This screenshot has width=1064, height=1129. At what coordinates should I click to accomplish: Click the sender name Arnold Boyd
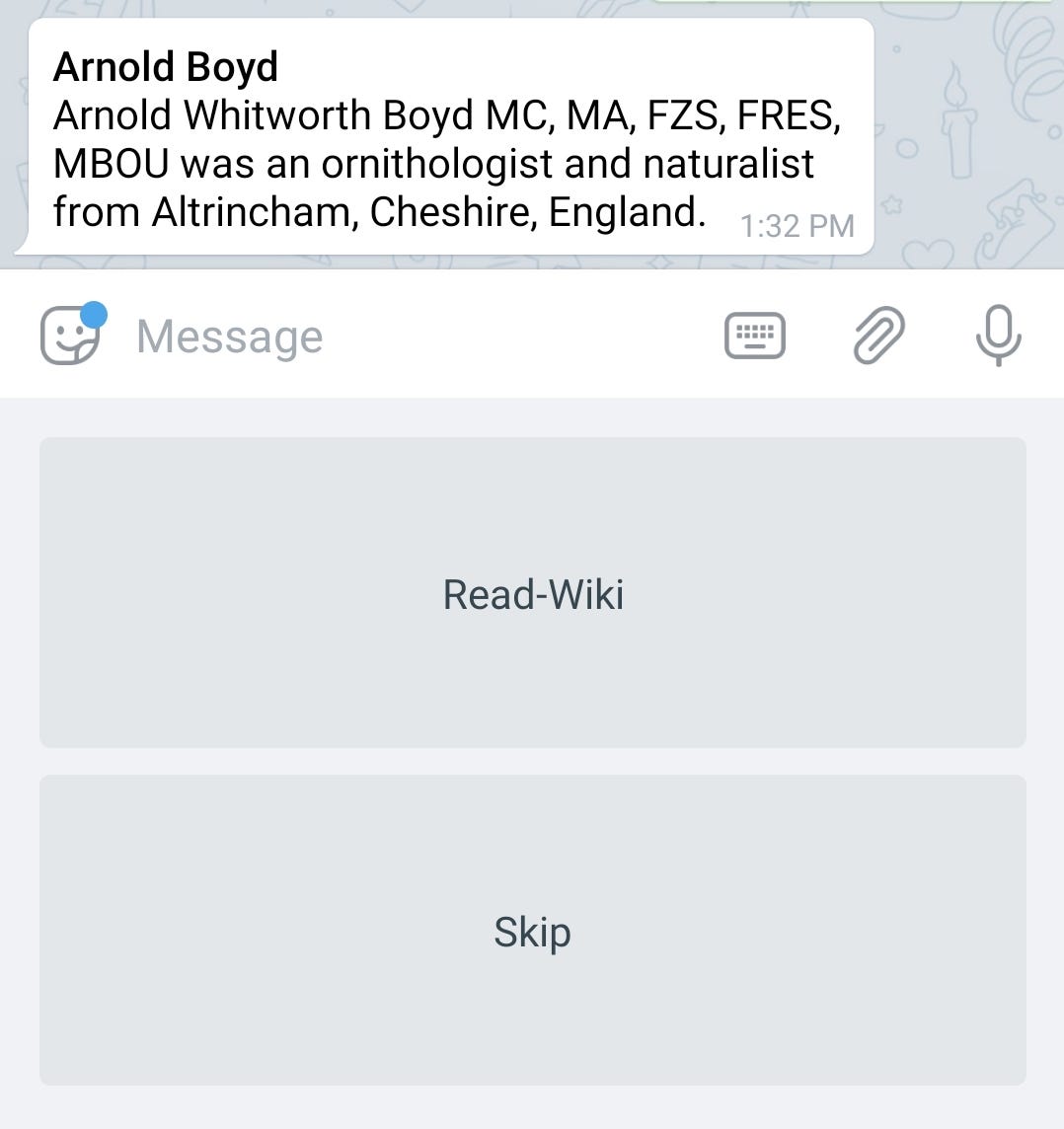[x=166, y=66]
